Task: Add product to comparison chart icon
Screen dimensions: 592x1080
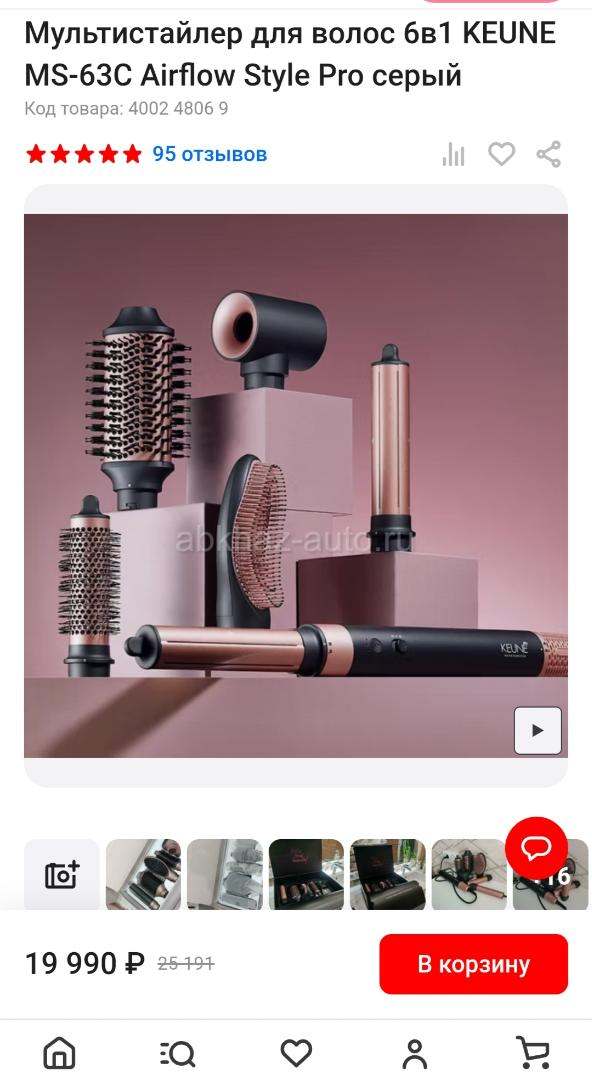Action: pos(453,154)
